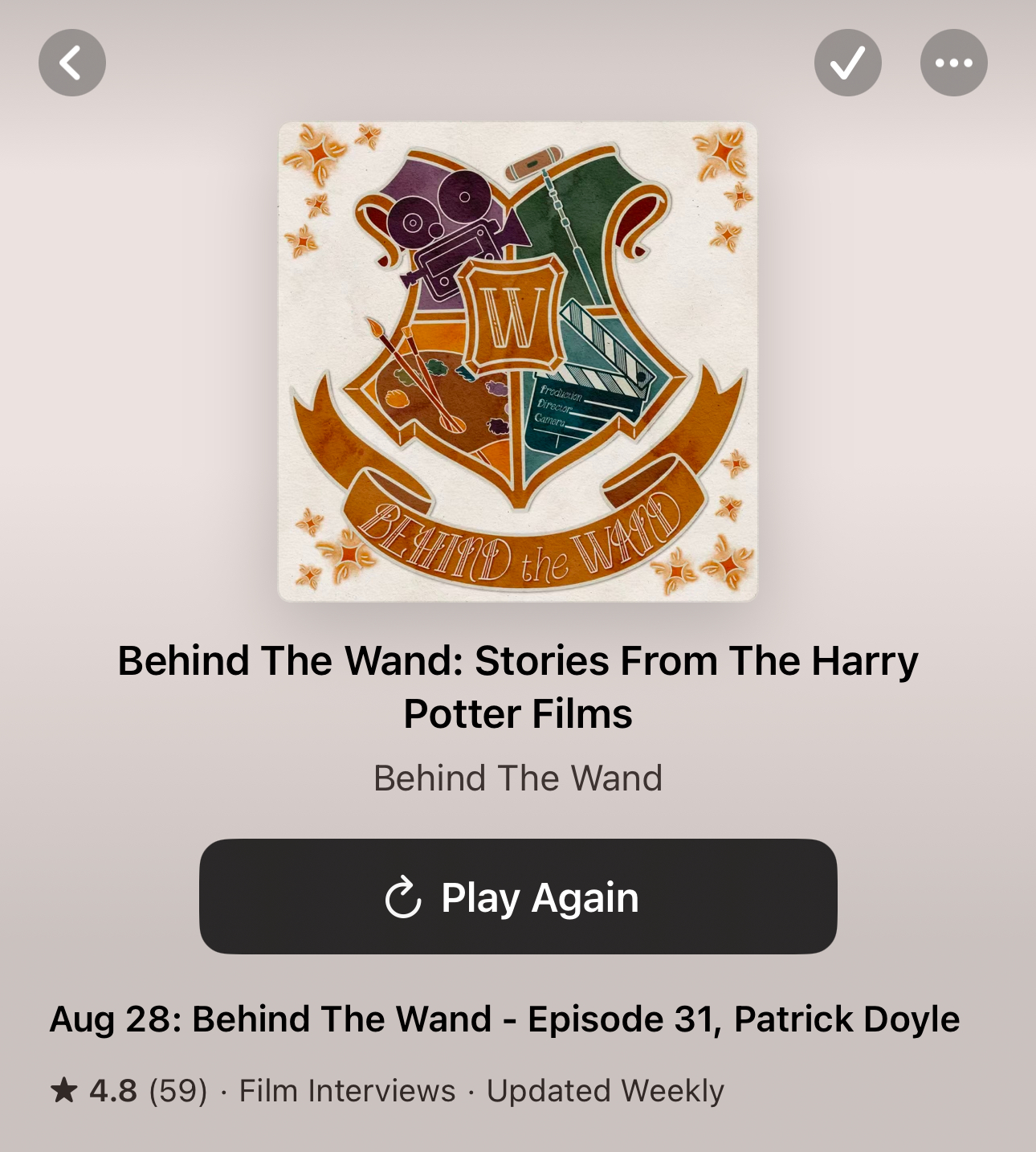Tap the star icon beside the rating
Image resolution: width=1036 pixels, height=1152 pixels.
tap(66, 1090)
